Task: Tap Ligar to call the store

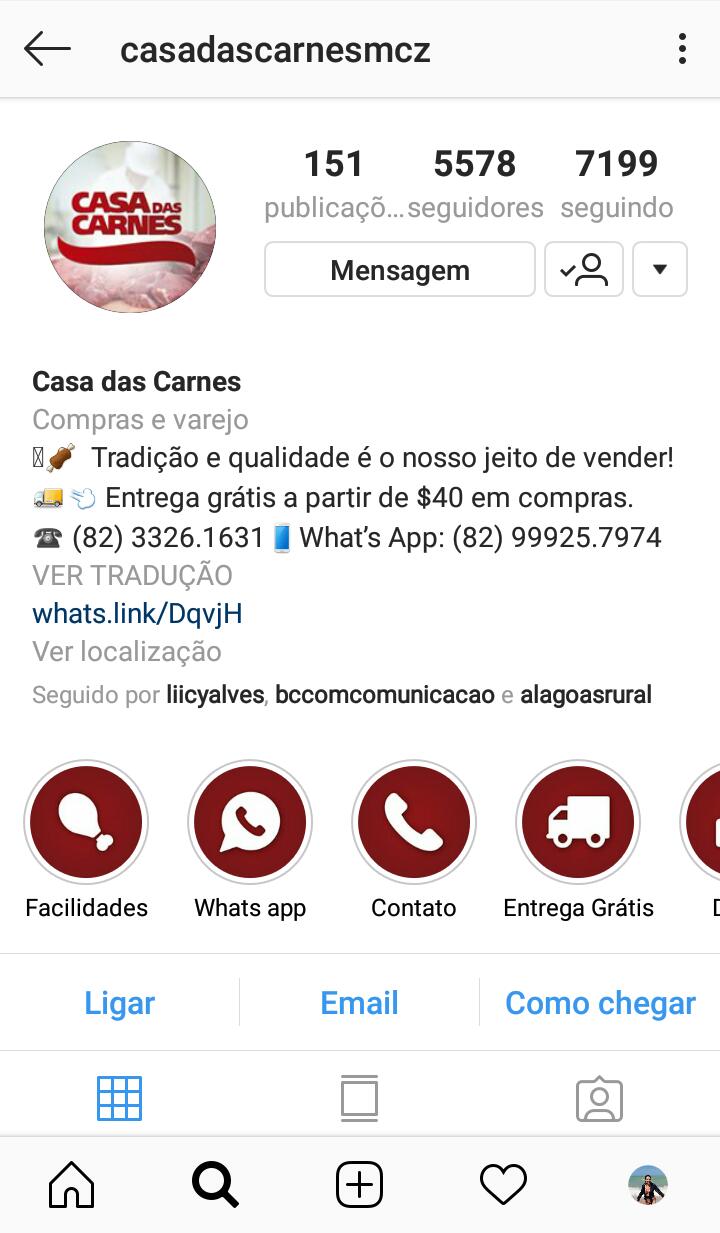Action: [x=120, y=1003]
